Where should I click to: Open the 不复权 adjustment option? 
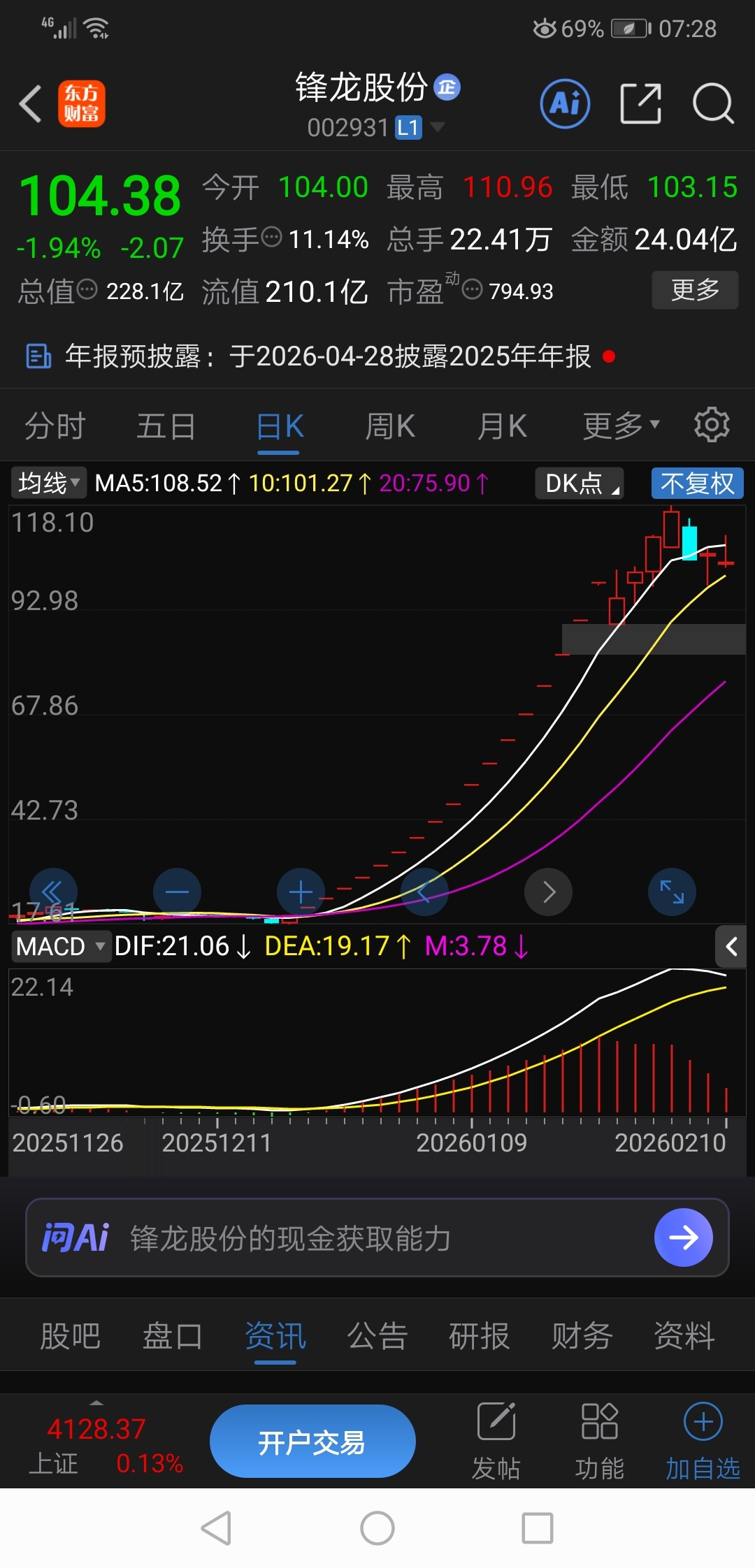coord(697,484)
